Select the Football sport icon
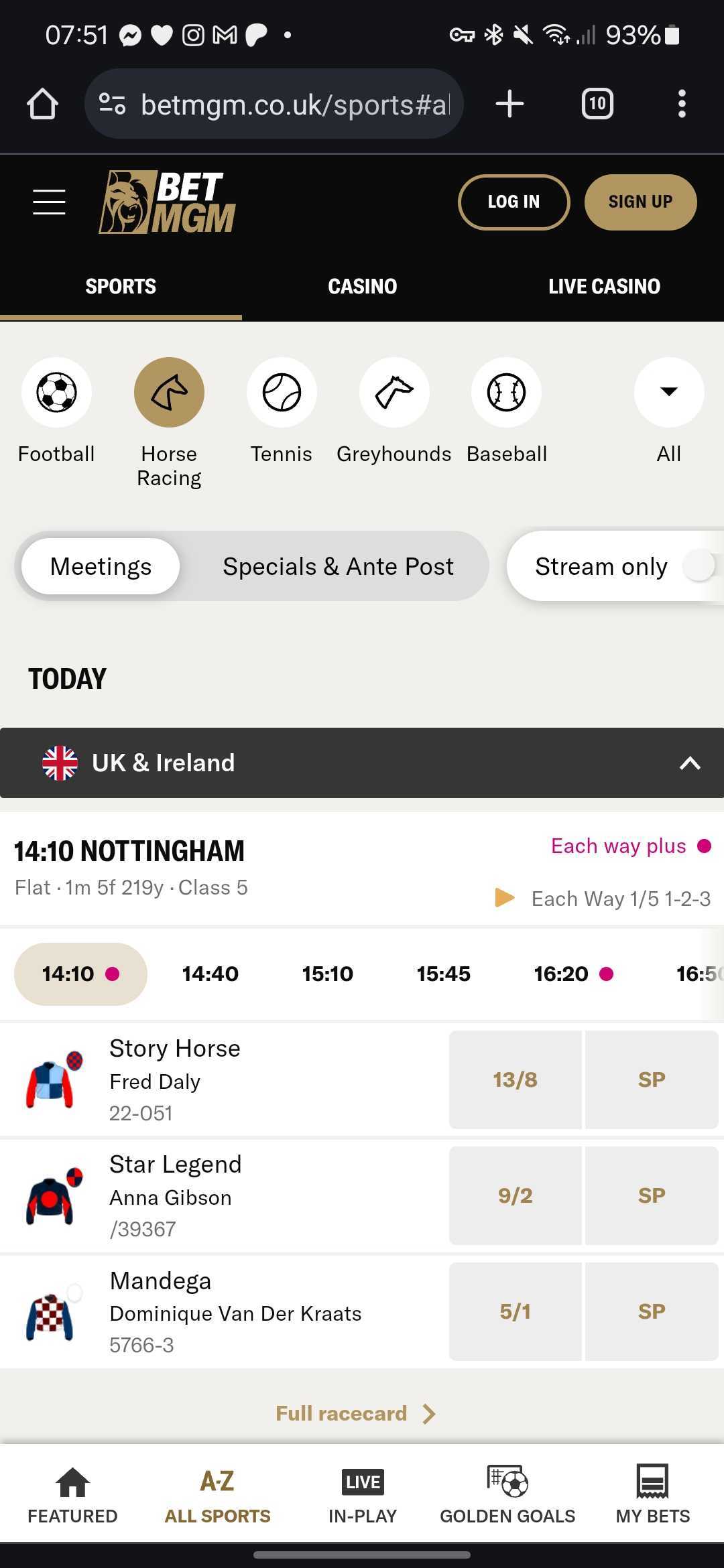This screenshot has height=1568, width=724. [56, 392]
